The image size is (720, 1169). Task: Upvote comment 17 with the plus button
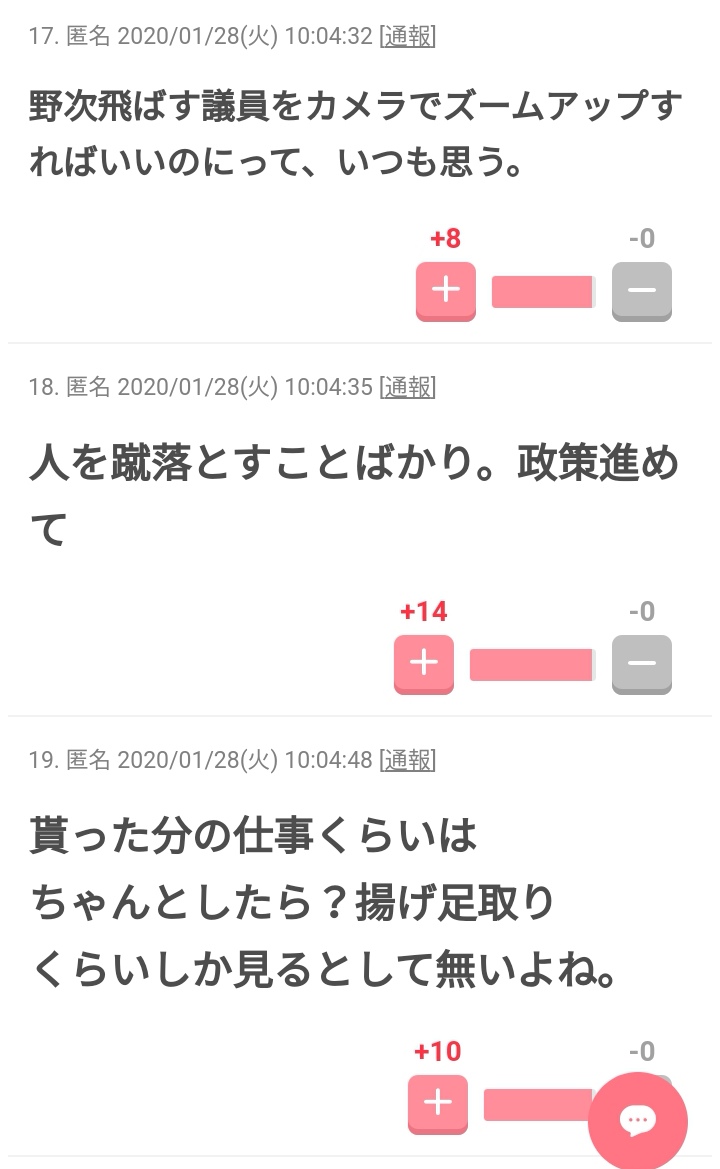click(x=446, y=292)
